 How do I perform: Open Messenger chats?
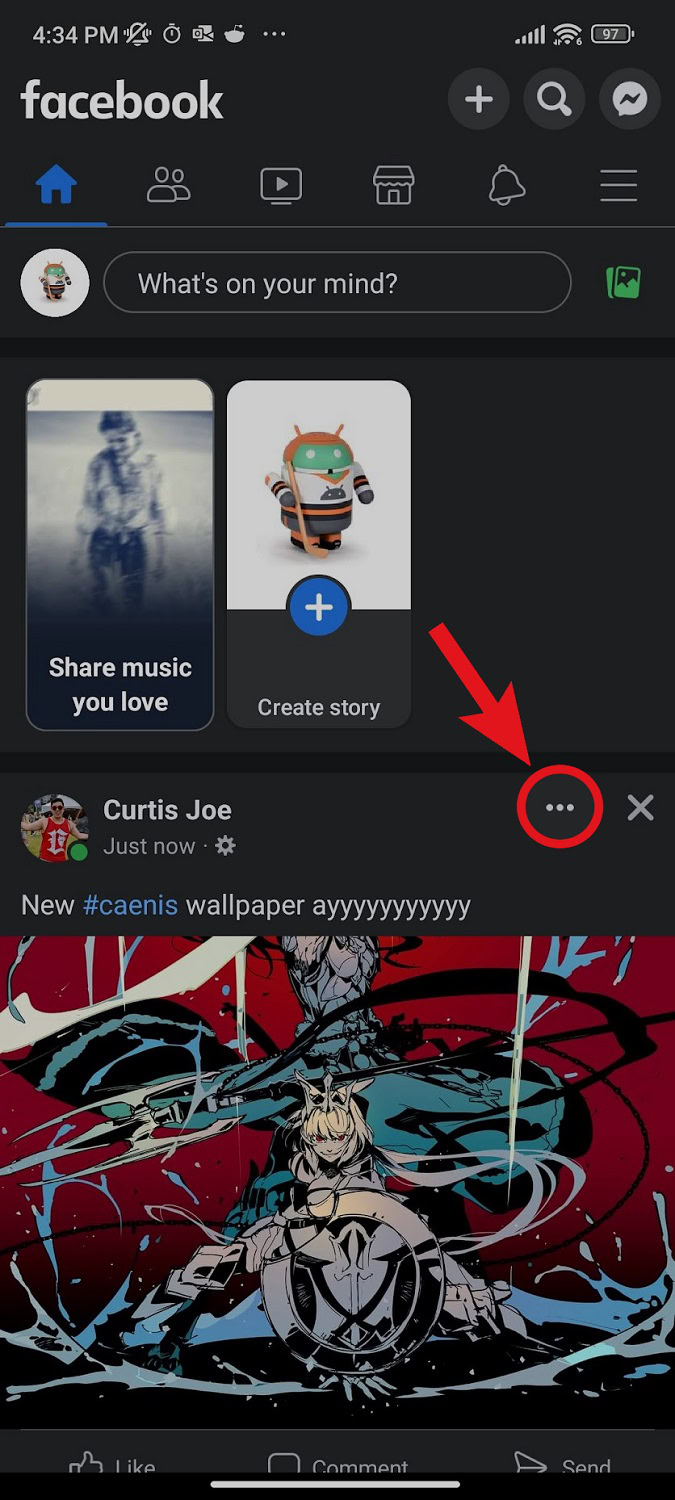click(629, 100)
